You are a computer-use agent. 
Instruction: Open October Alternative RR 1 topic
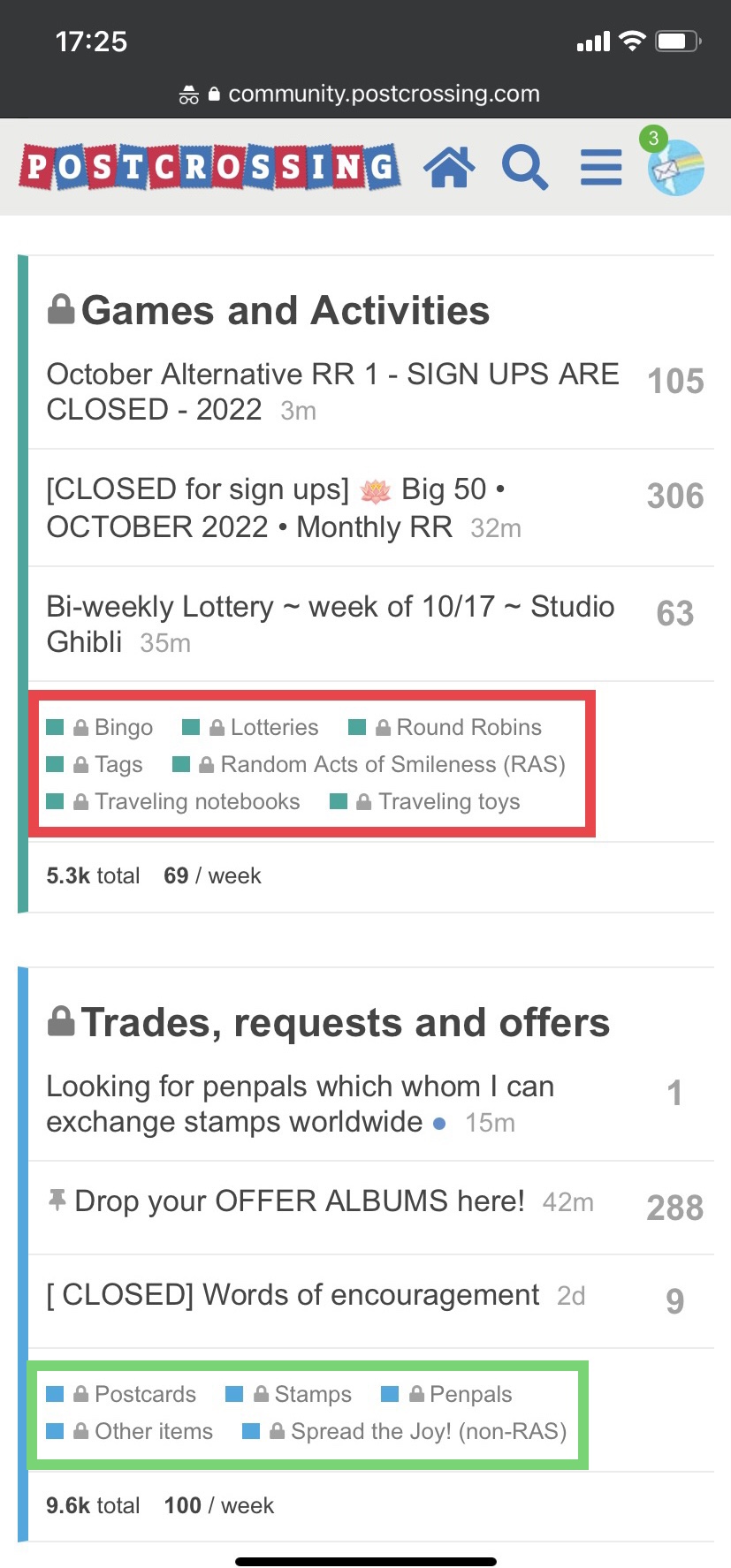point(332,391)
